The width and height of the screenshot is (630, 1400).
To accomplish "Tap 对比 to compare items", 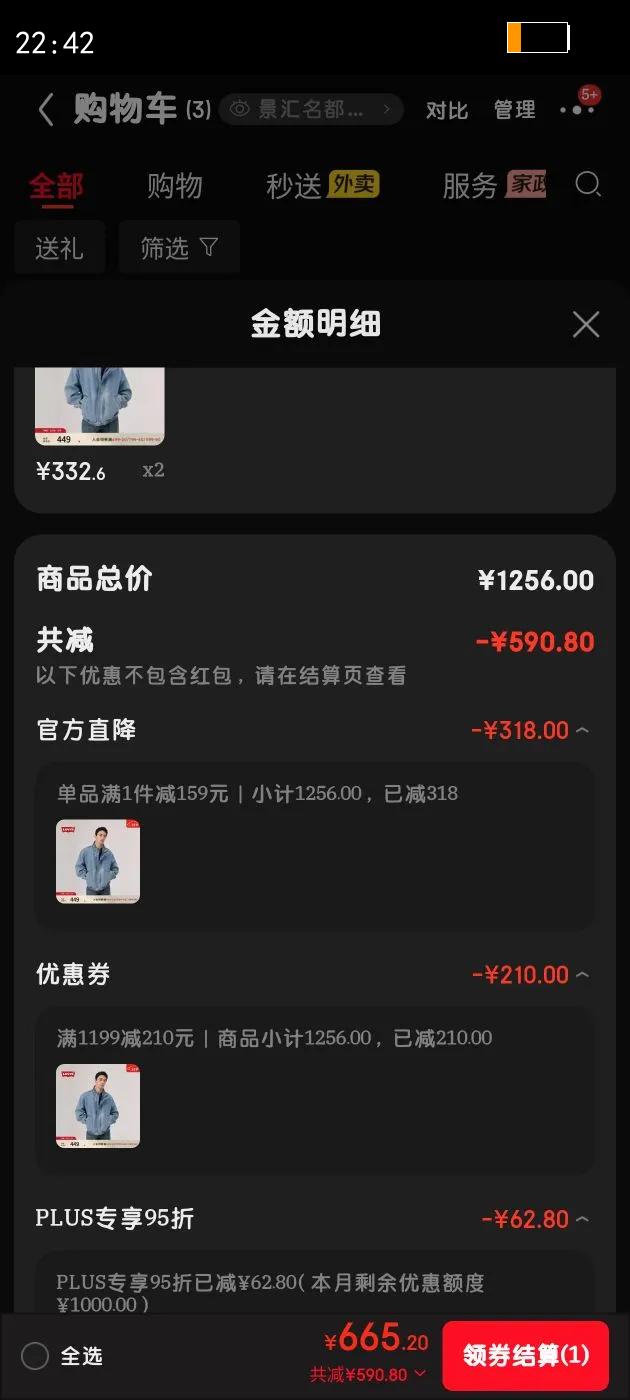I will point(446,110).
